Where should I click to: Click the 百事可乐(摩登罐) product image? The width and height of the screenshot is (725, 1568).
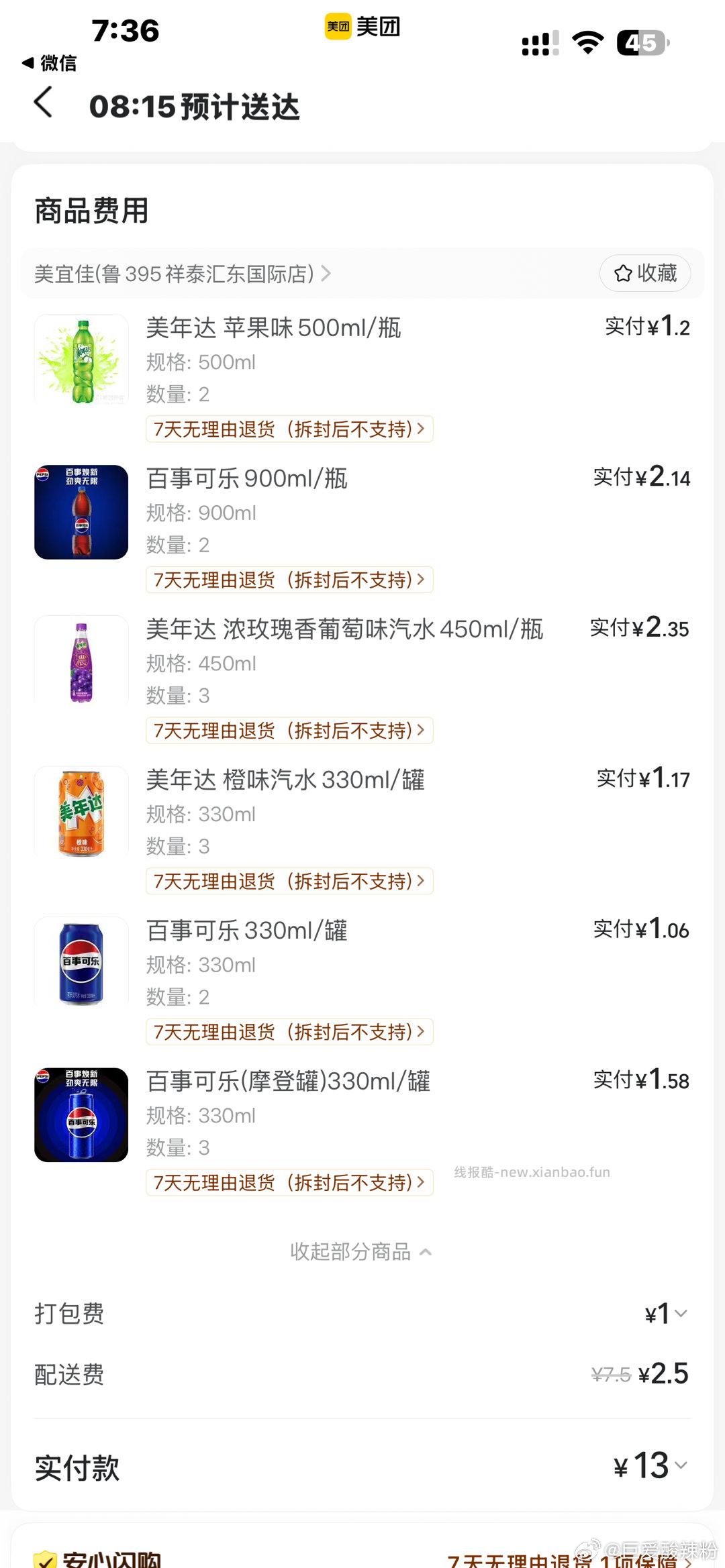(x=81, y=1114)
